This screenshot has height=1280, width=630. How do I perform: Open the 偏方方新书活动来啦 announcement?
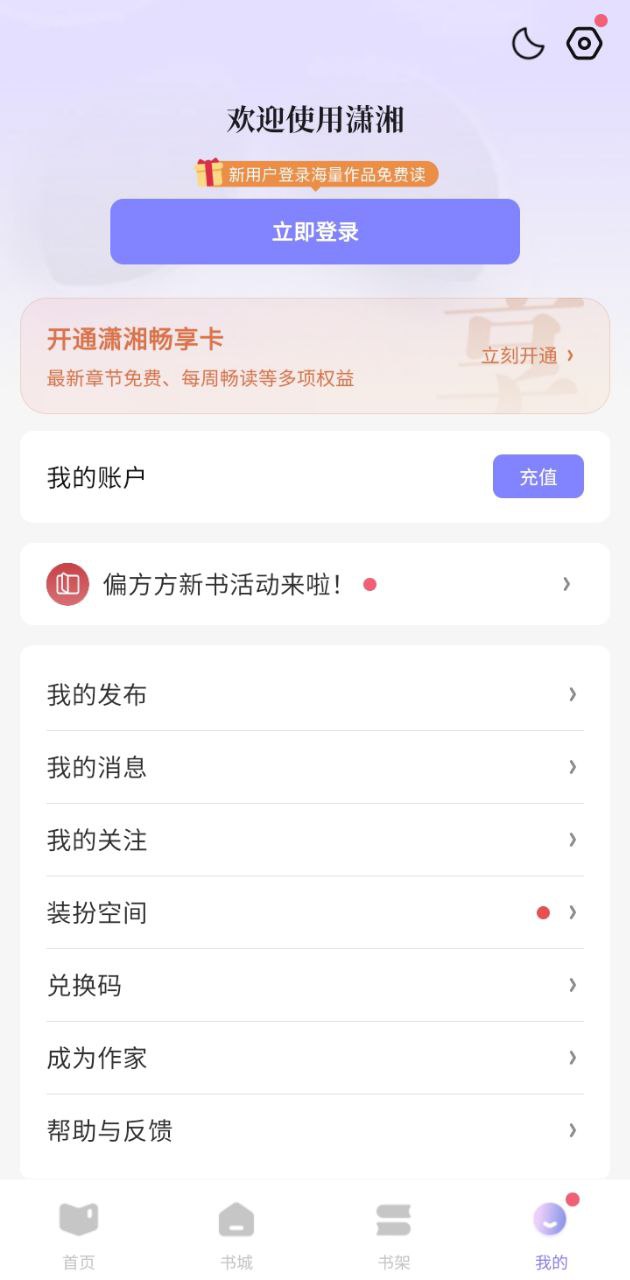(315, 584)
